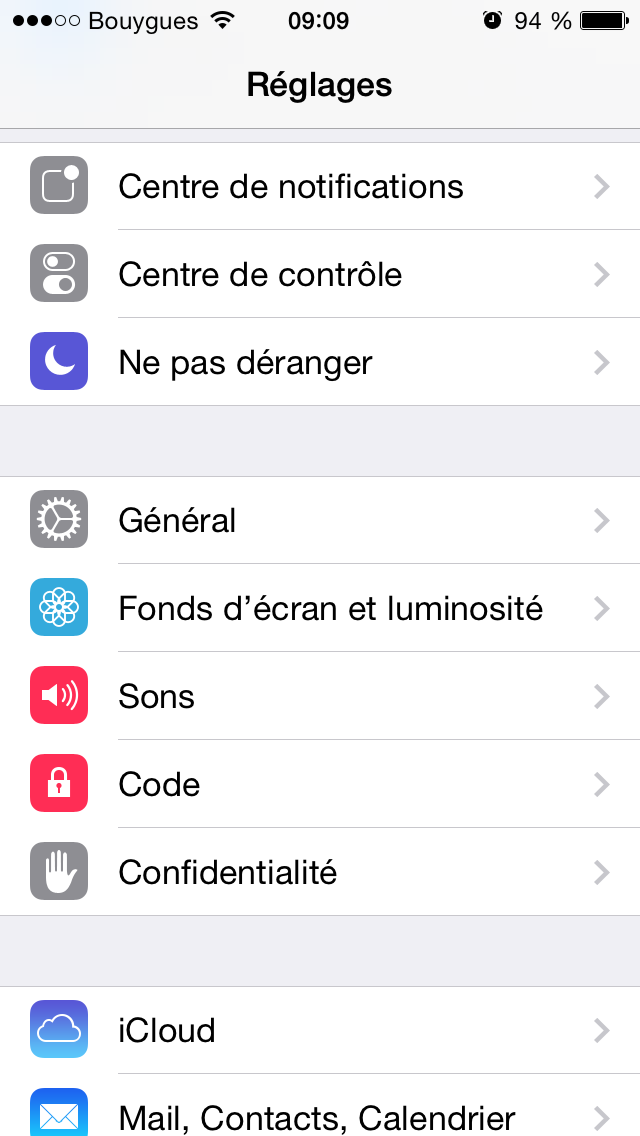This screenshot has width=640, height=1136.
Task: Open Confidentialité settings
Action: click(x=320, y=871)
